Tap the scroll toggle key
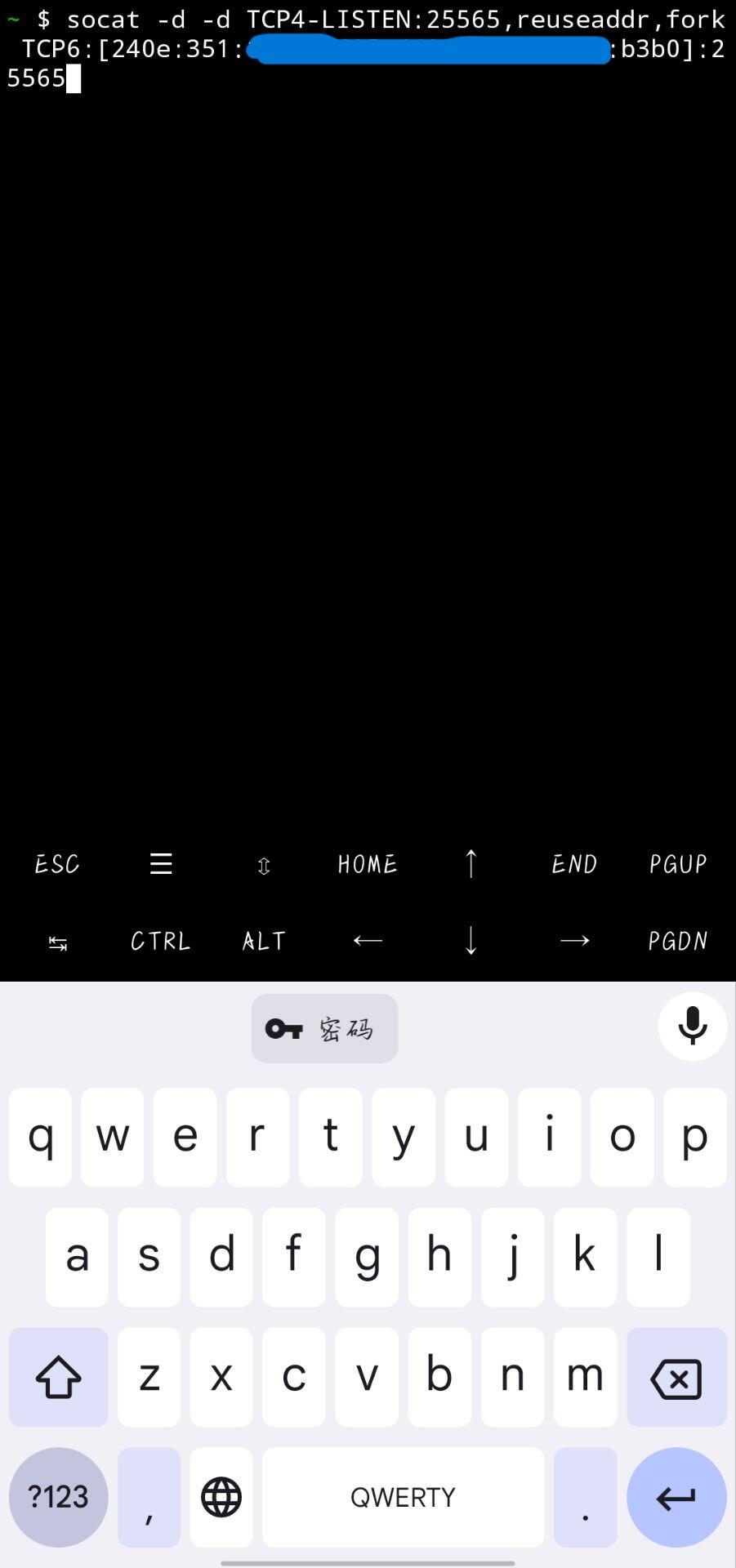The width and height of the screenshot is (736, 1568). (x=264, y=866)
